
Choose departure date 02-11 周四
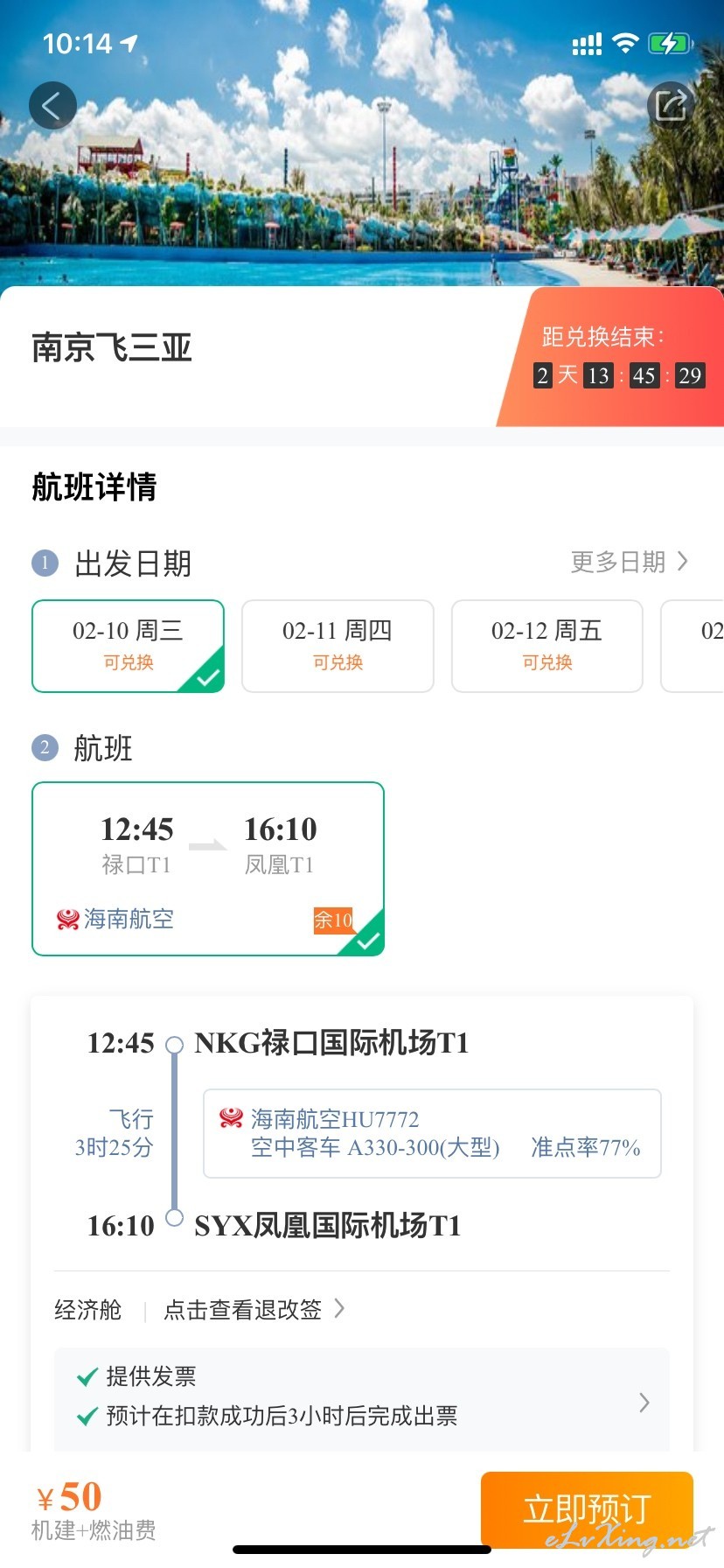point(338,646)
